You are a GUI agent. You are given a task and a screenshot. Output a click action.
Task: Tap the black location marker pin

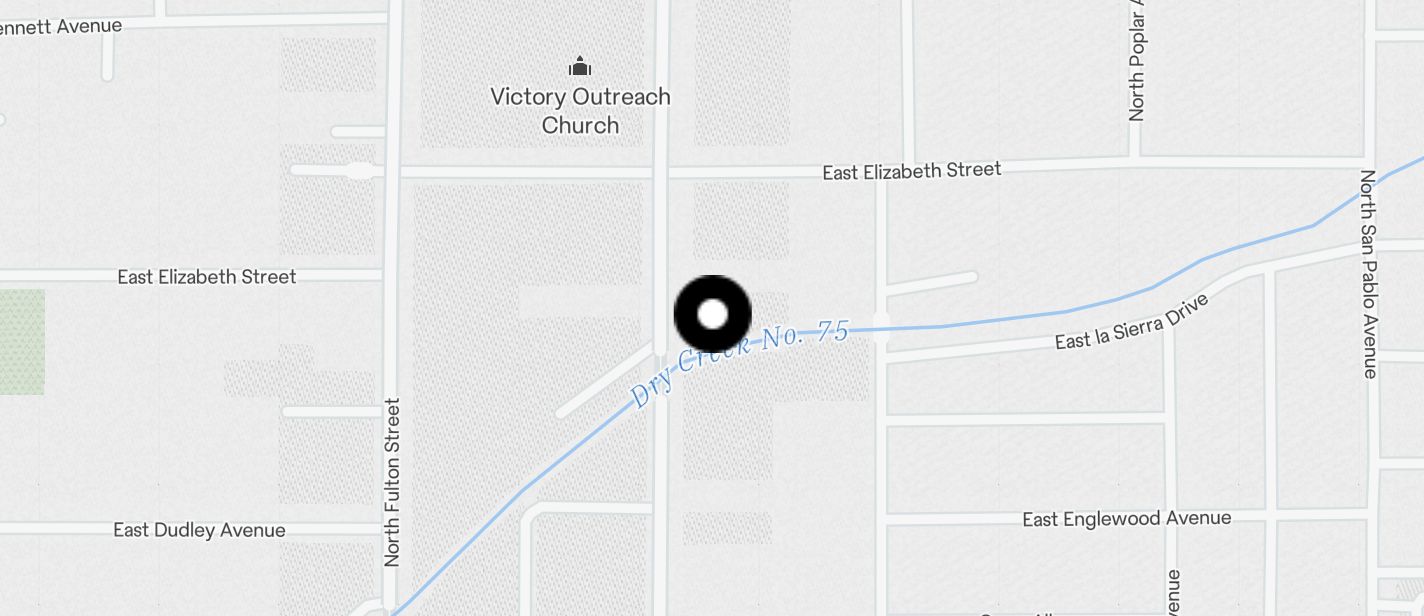(712, 314)
